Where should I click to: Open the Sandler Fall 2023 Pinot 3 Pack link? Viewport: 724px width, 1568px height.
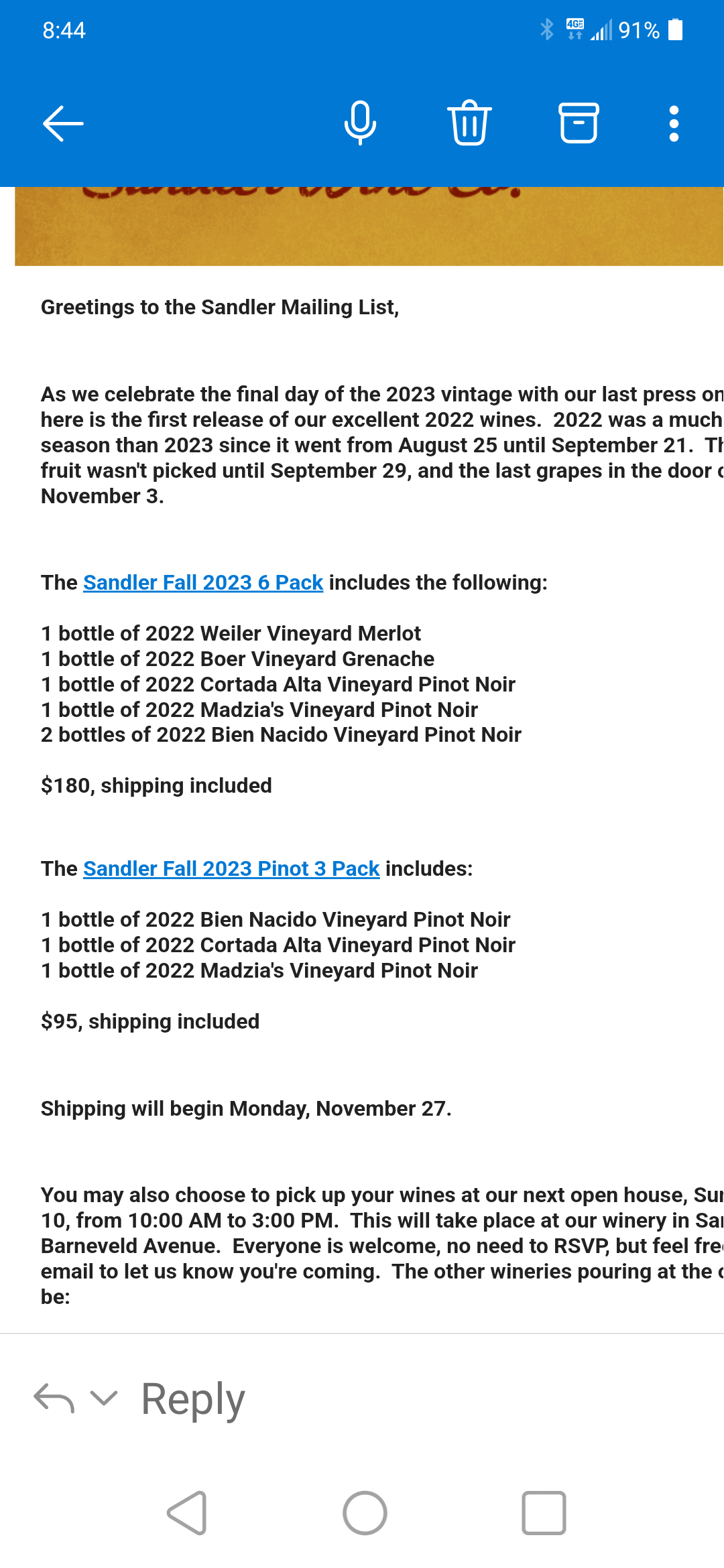click(231, 868)
